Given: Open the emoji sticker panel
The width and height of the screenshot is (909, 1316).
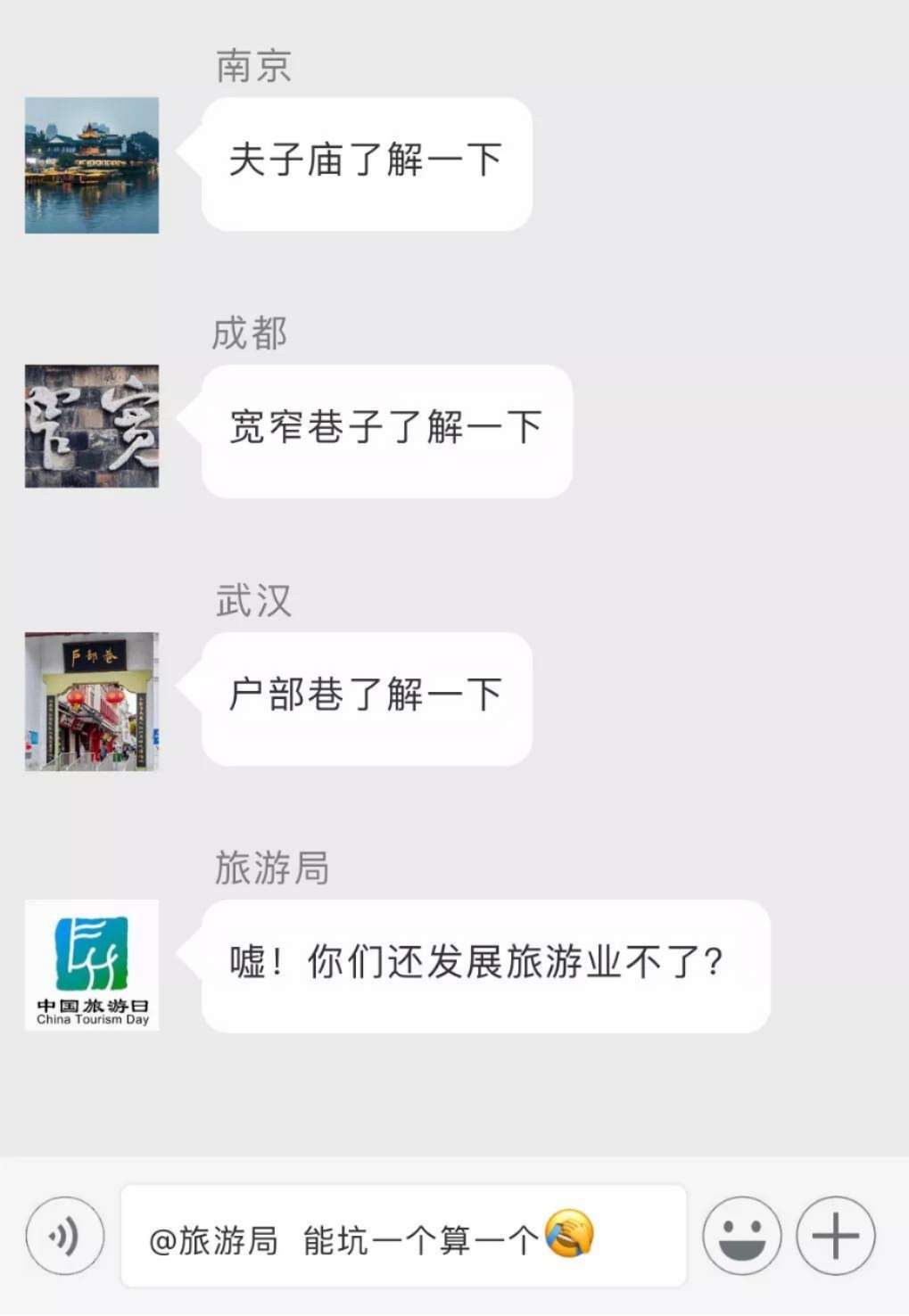Looking at the screenshot, I should coord(741,1236).
